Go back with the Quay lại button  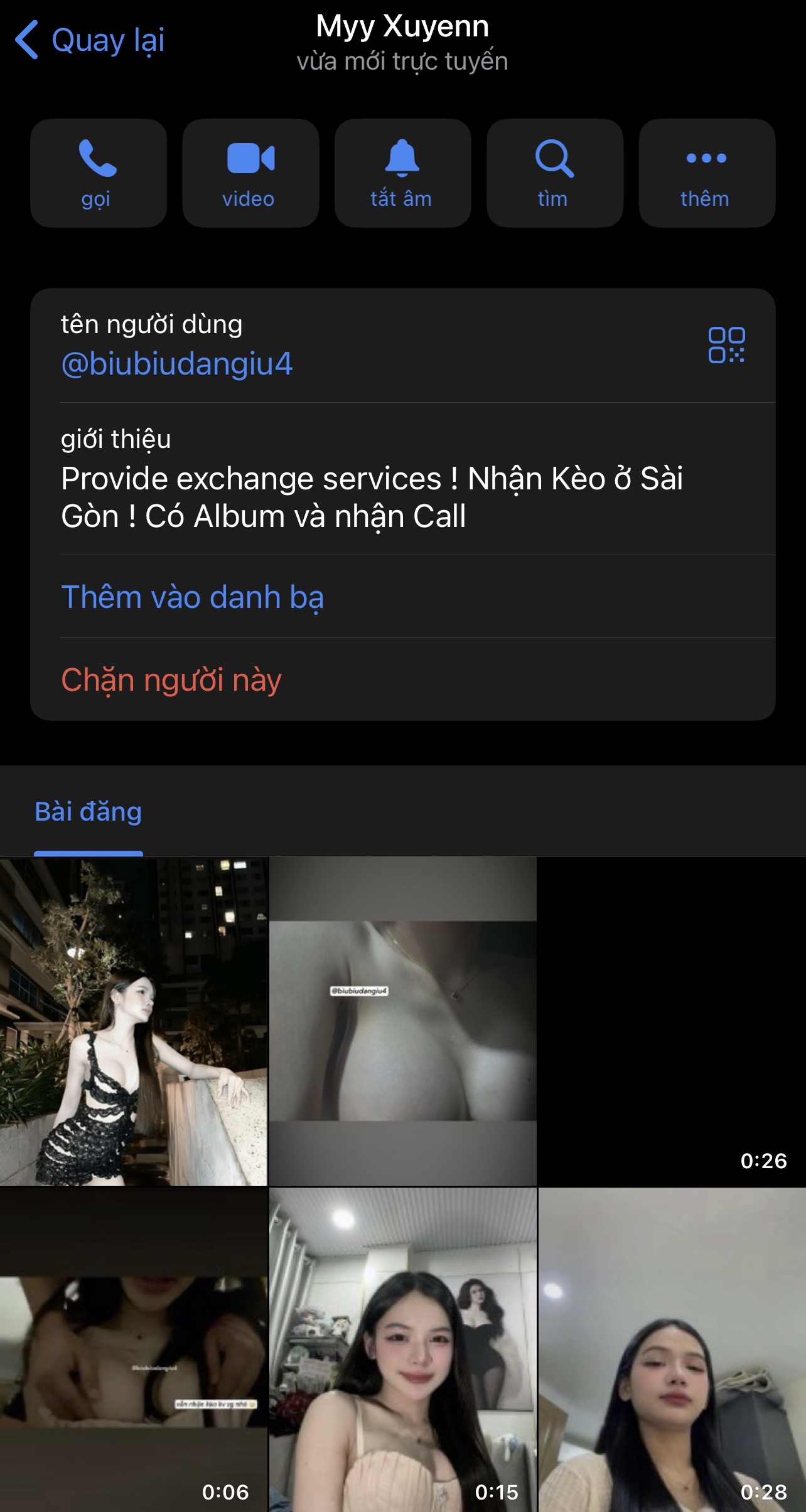[90, 40]
